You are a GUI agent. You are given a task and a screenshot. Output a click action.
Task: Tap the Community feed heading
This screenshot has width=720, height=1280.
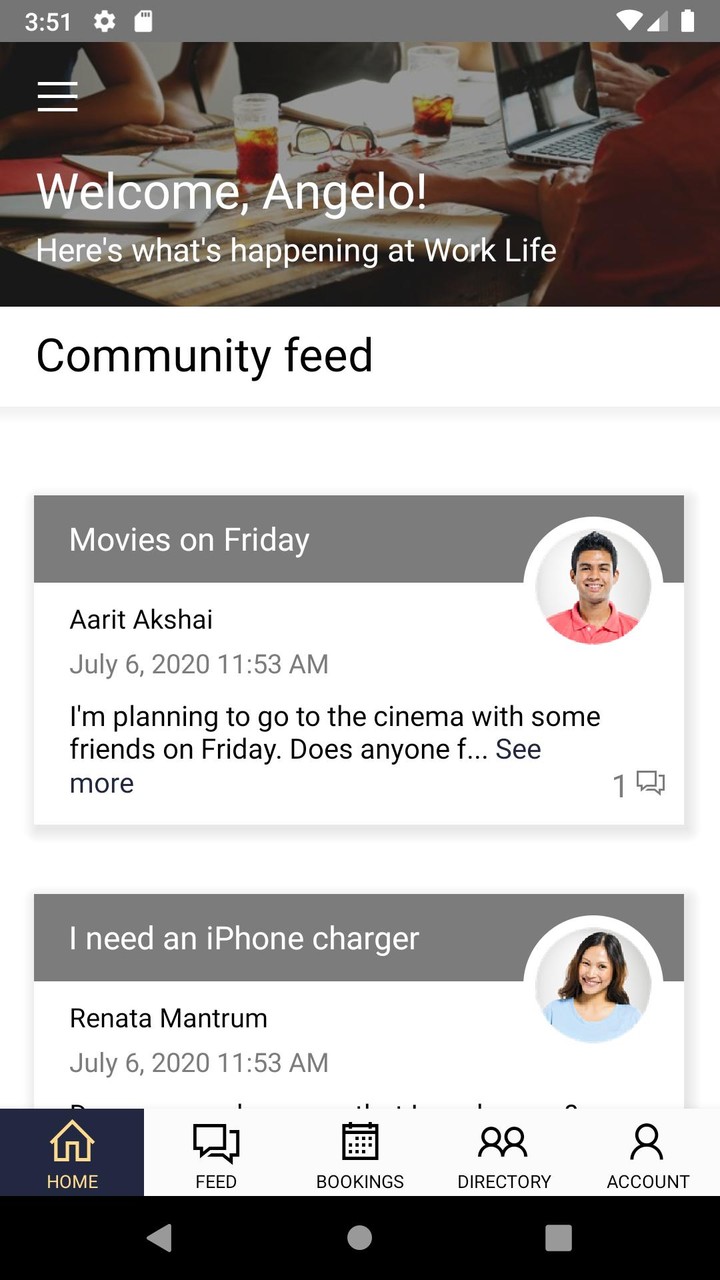tap(204, 356)
